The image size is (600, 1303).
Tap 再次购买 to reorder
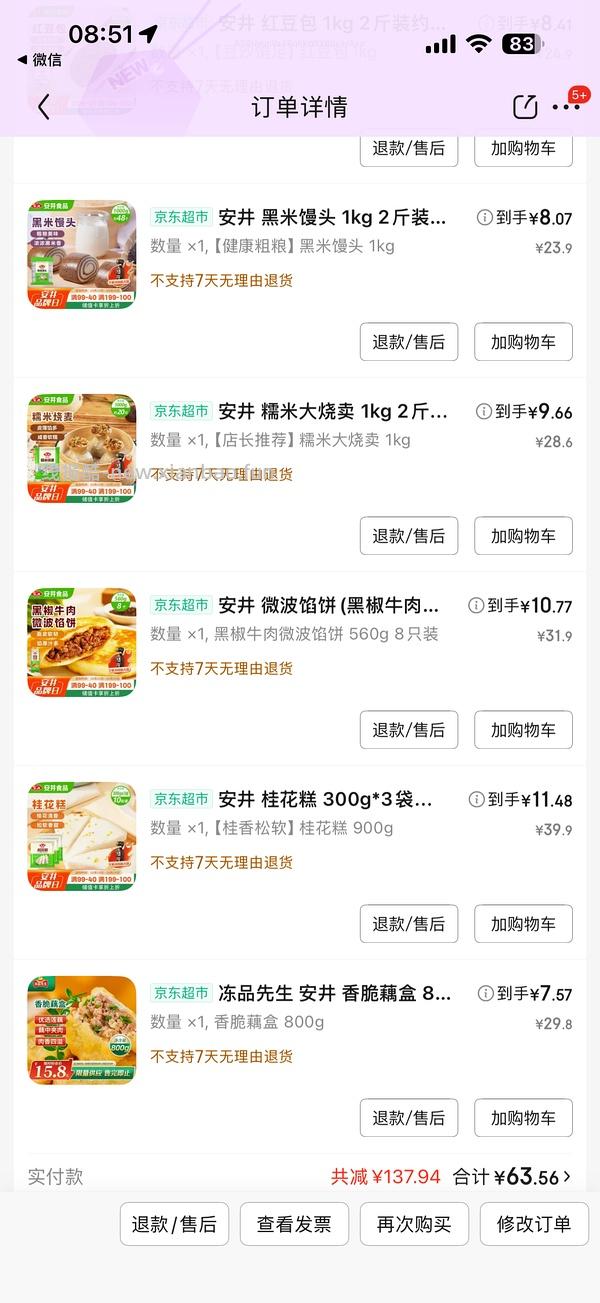pos(414,1224)
